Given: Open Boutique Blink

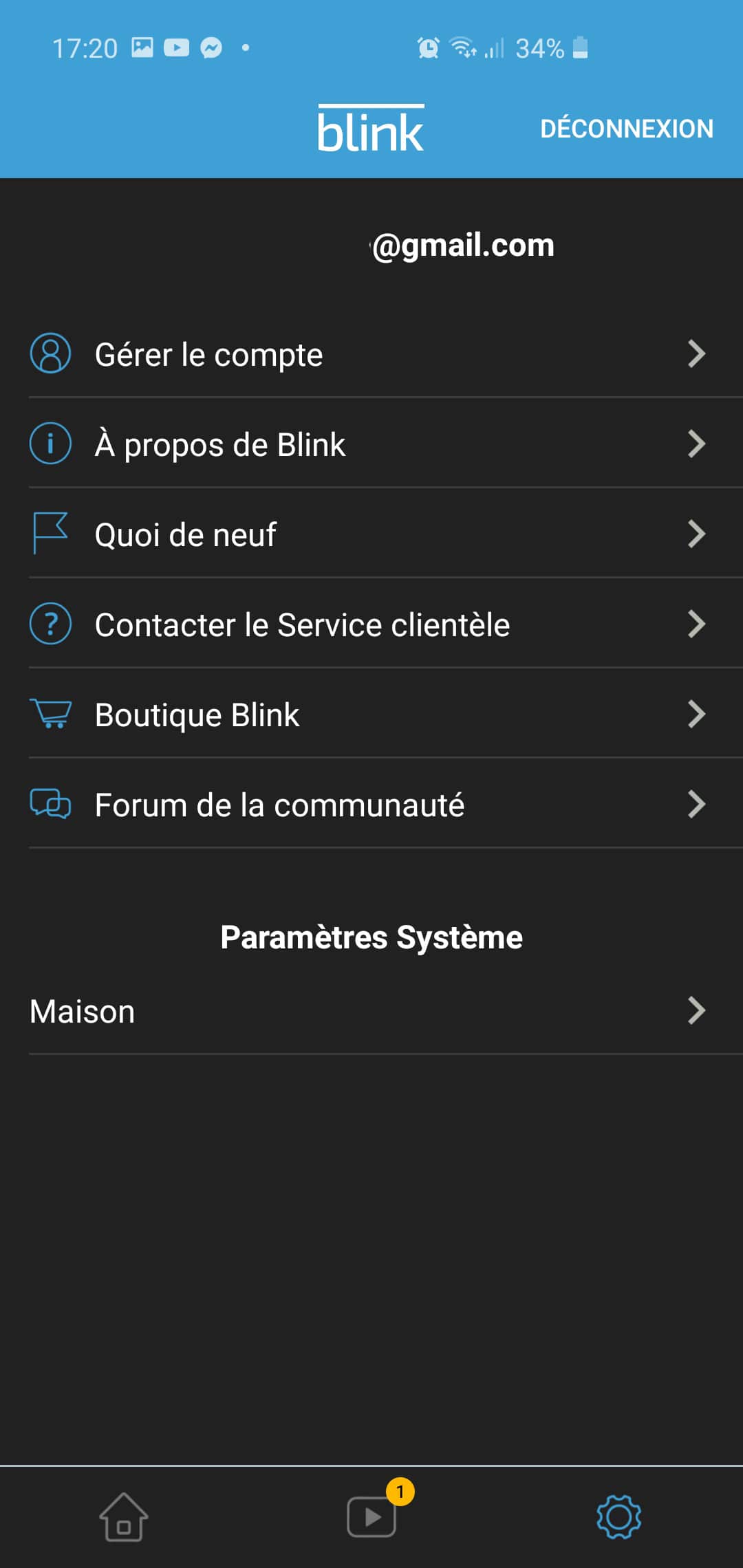Looking at the screenshot, I should (371, 714).
